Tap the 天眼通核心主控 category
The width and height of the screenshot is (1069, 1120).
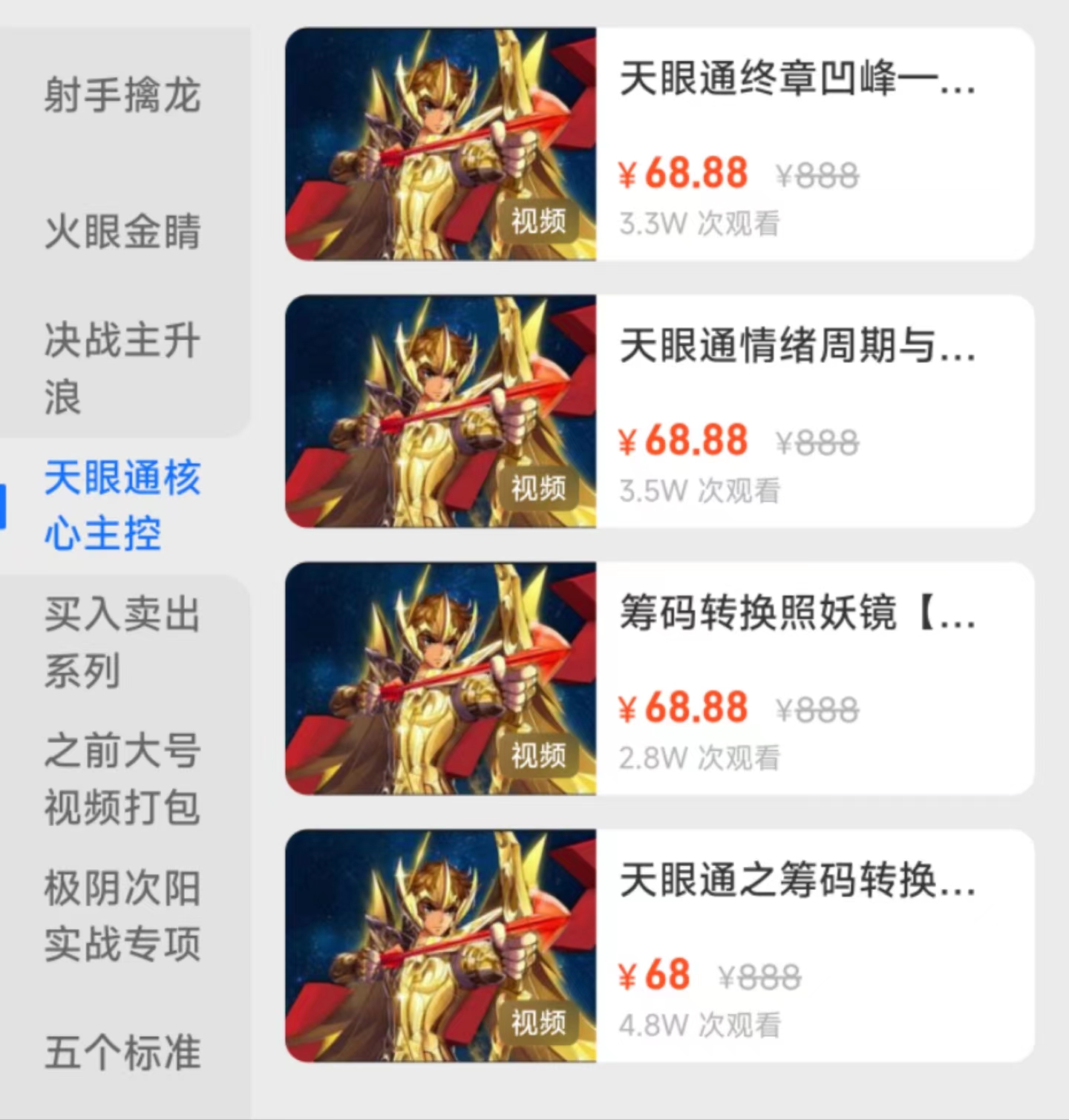tap(122, 505)
